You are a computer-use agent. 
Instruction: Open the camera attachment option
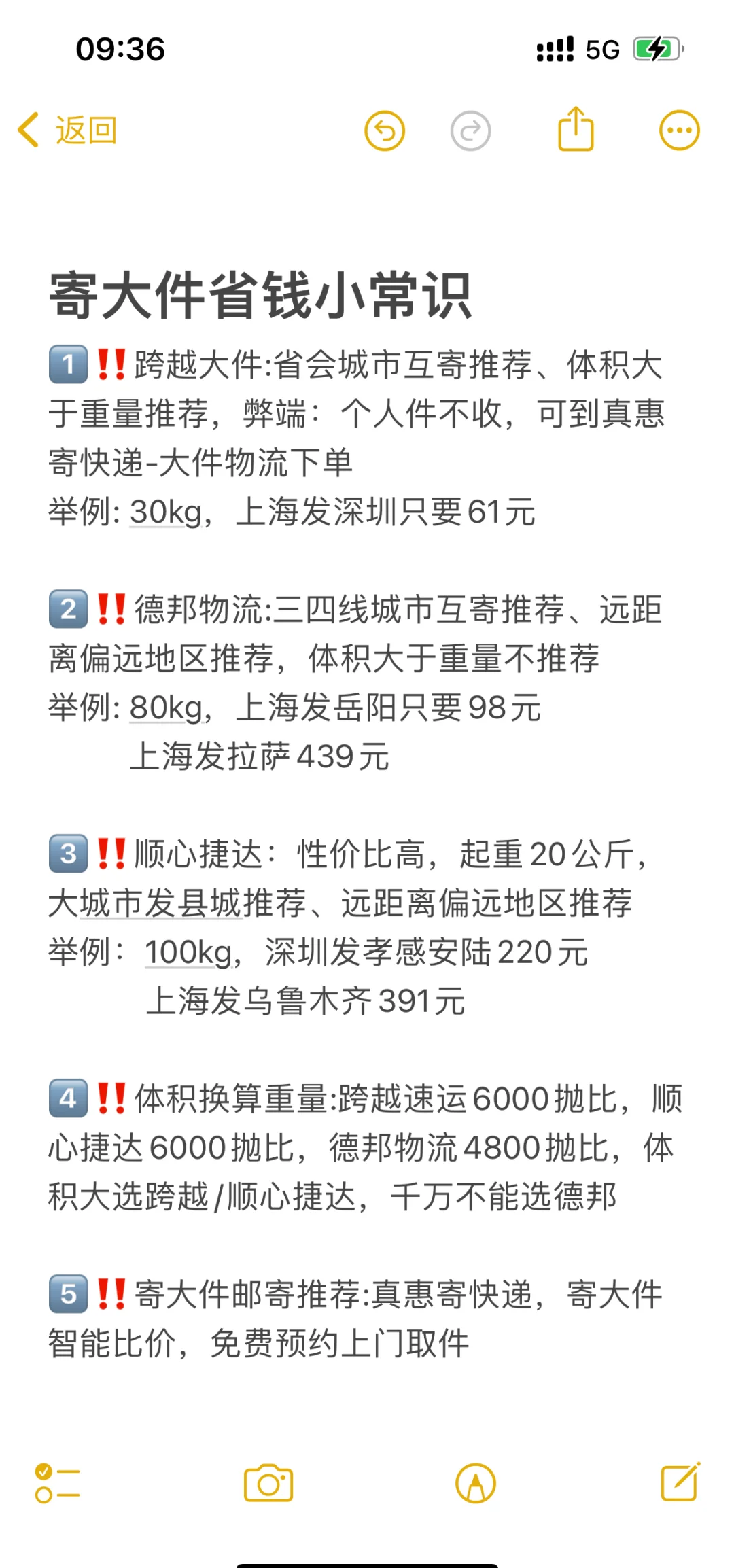[268, 1483]
